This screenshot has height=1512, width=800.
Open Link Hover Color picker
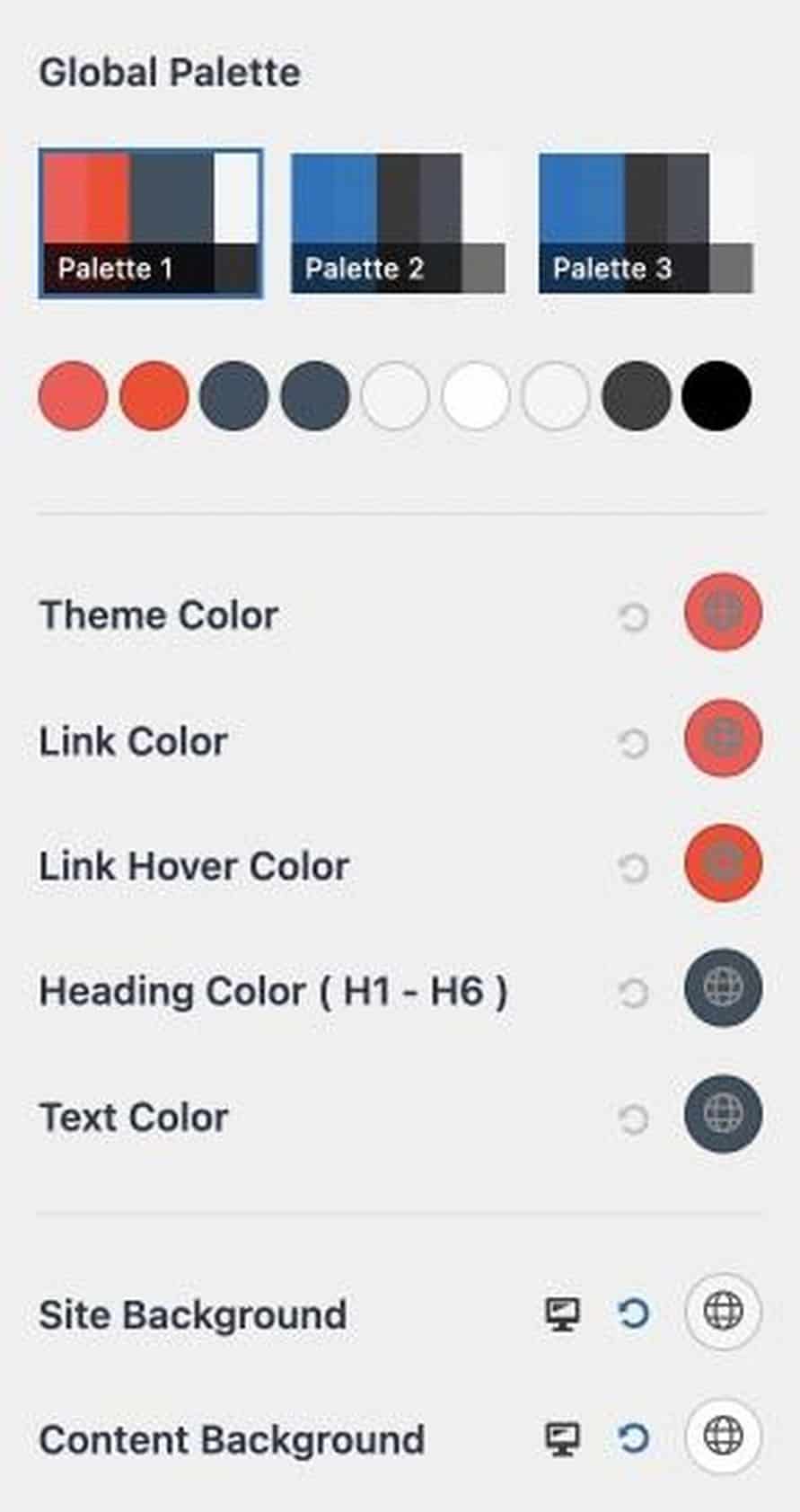click(723, 863)
